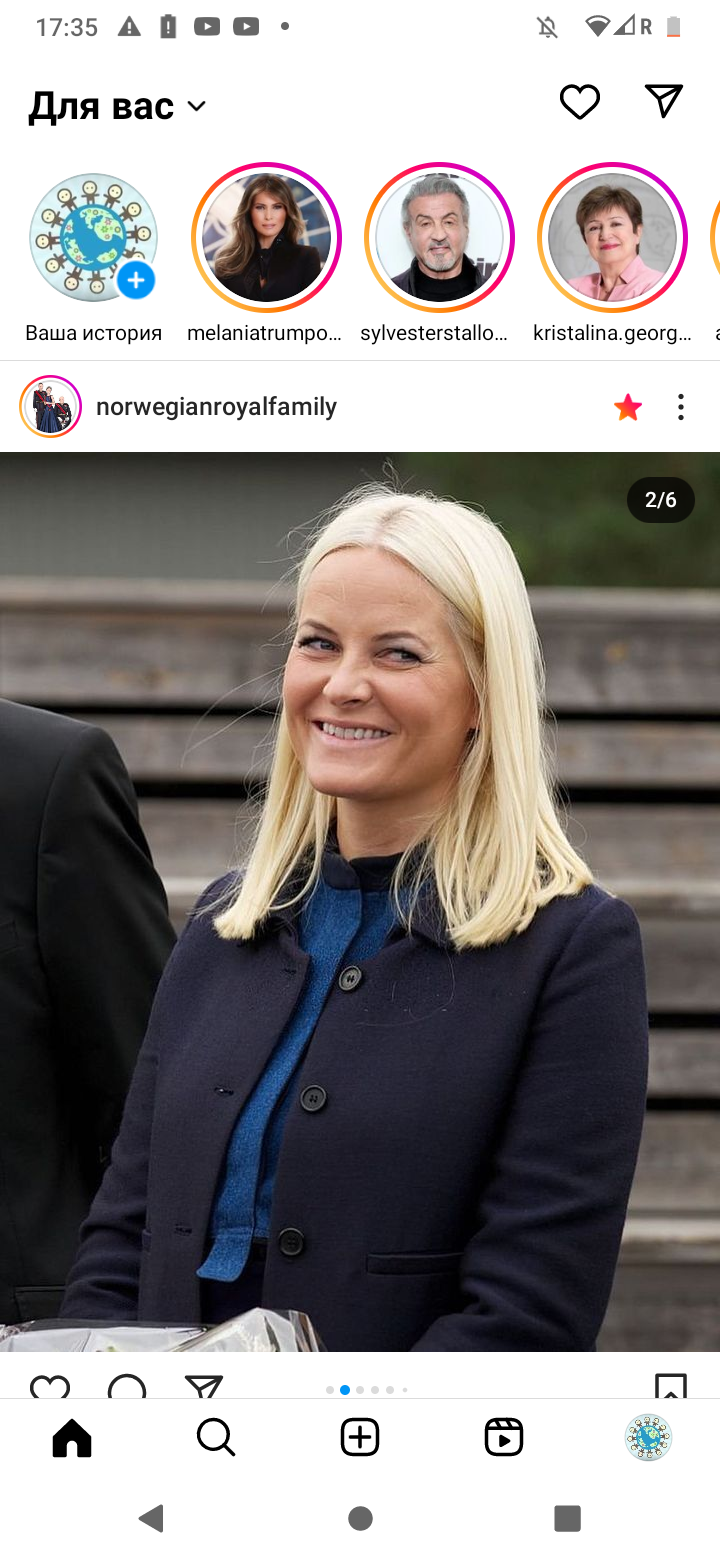
Task: View the sylvesterstallo... story
Action: point(439,238)
